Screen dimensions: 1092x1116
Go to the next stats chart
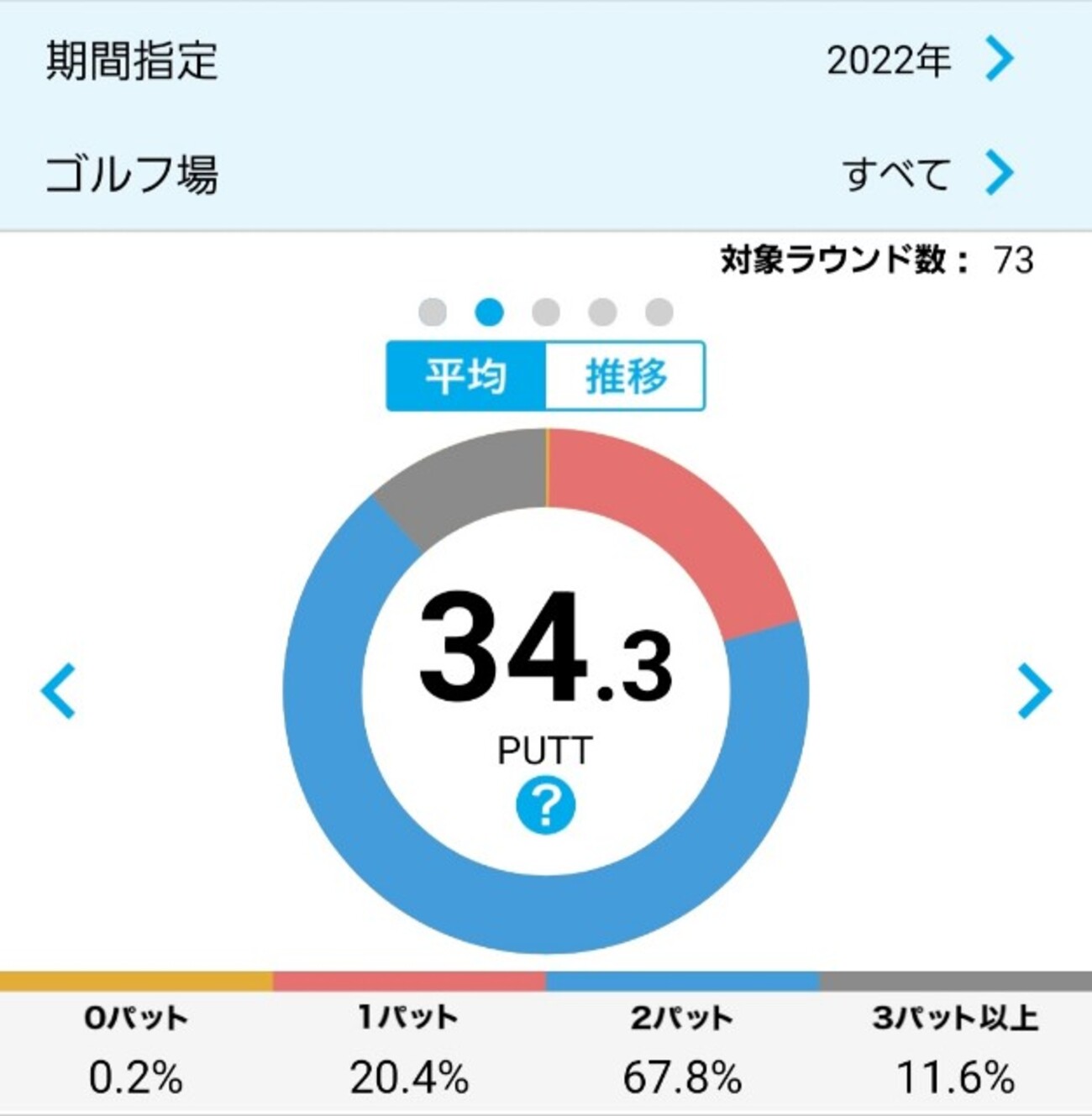[x=1034, y=691]
